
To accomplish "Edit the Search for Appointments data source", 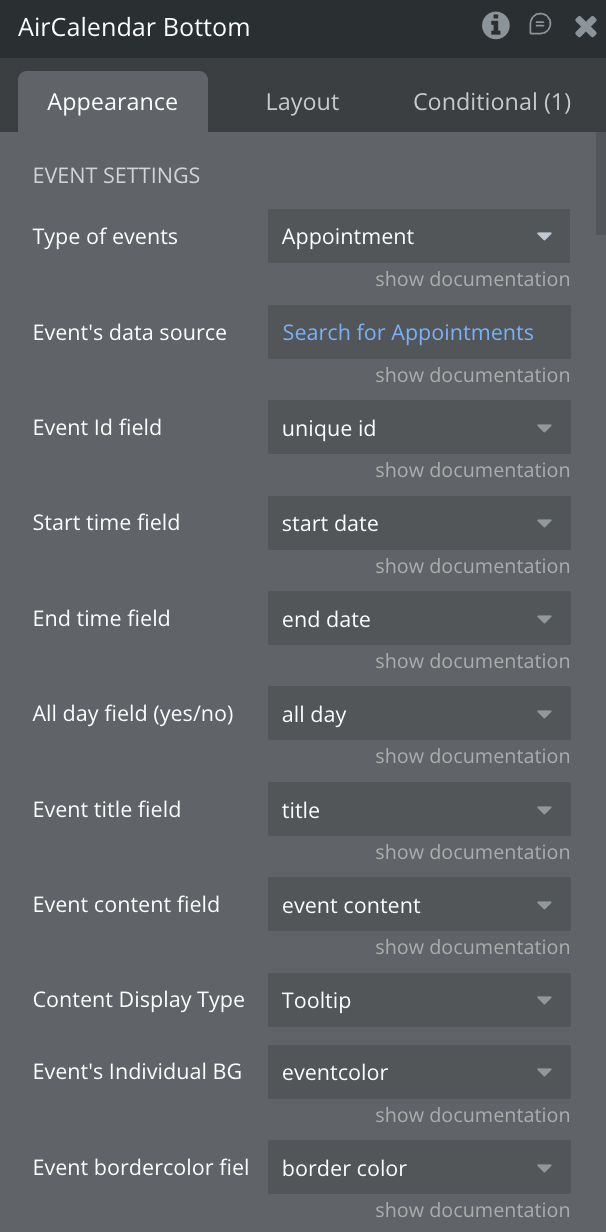I will (x=418, y=333).
